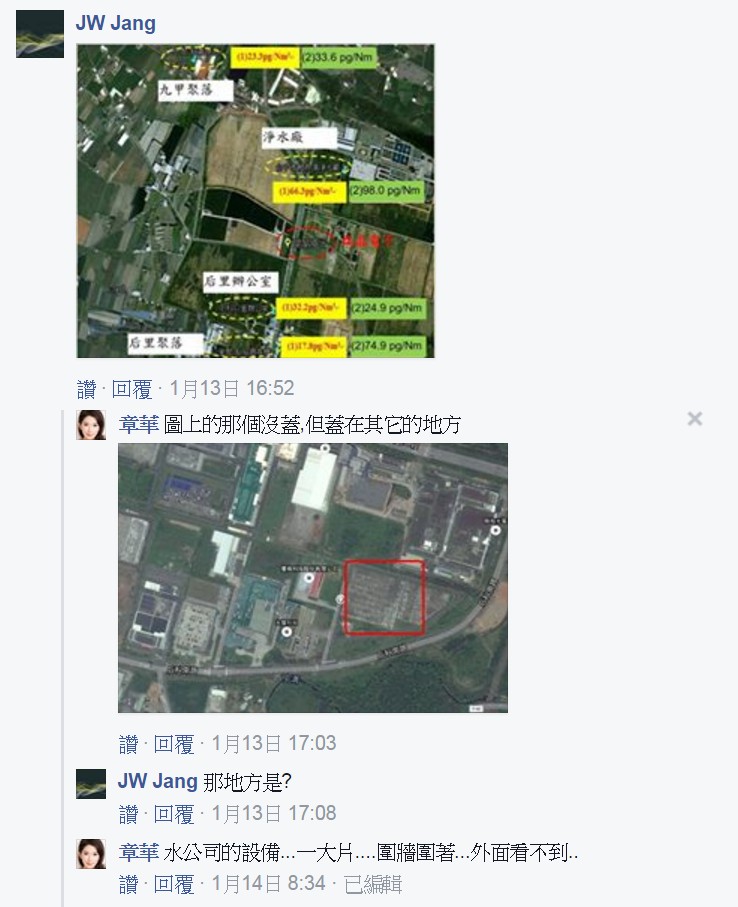Reply to the 那地方是? comment from 17:08

pos(174,814)
